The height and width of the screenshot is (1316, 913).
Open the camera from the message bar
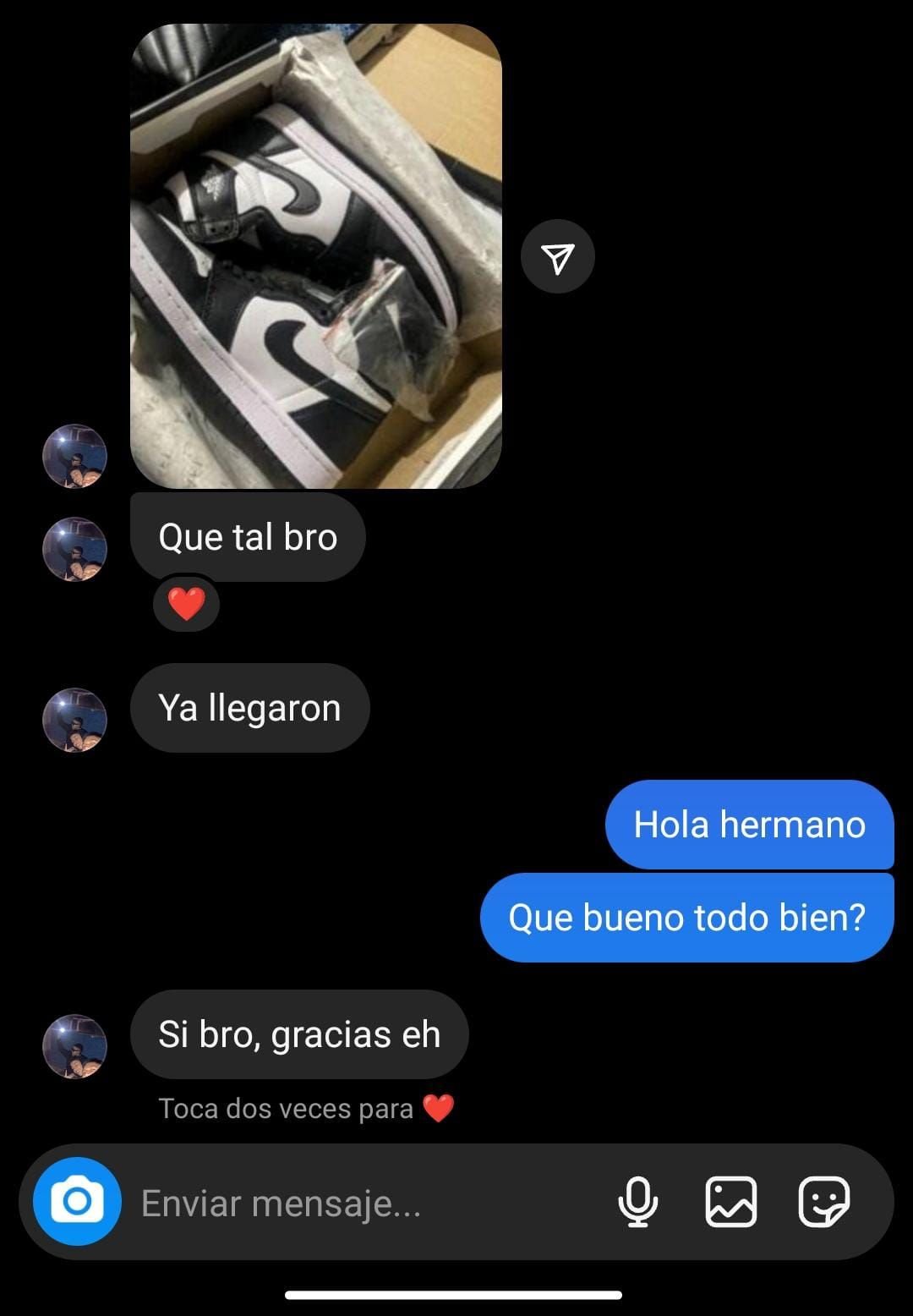[77, 1201]
